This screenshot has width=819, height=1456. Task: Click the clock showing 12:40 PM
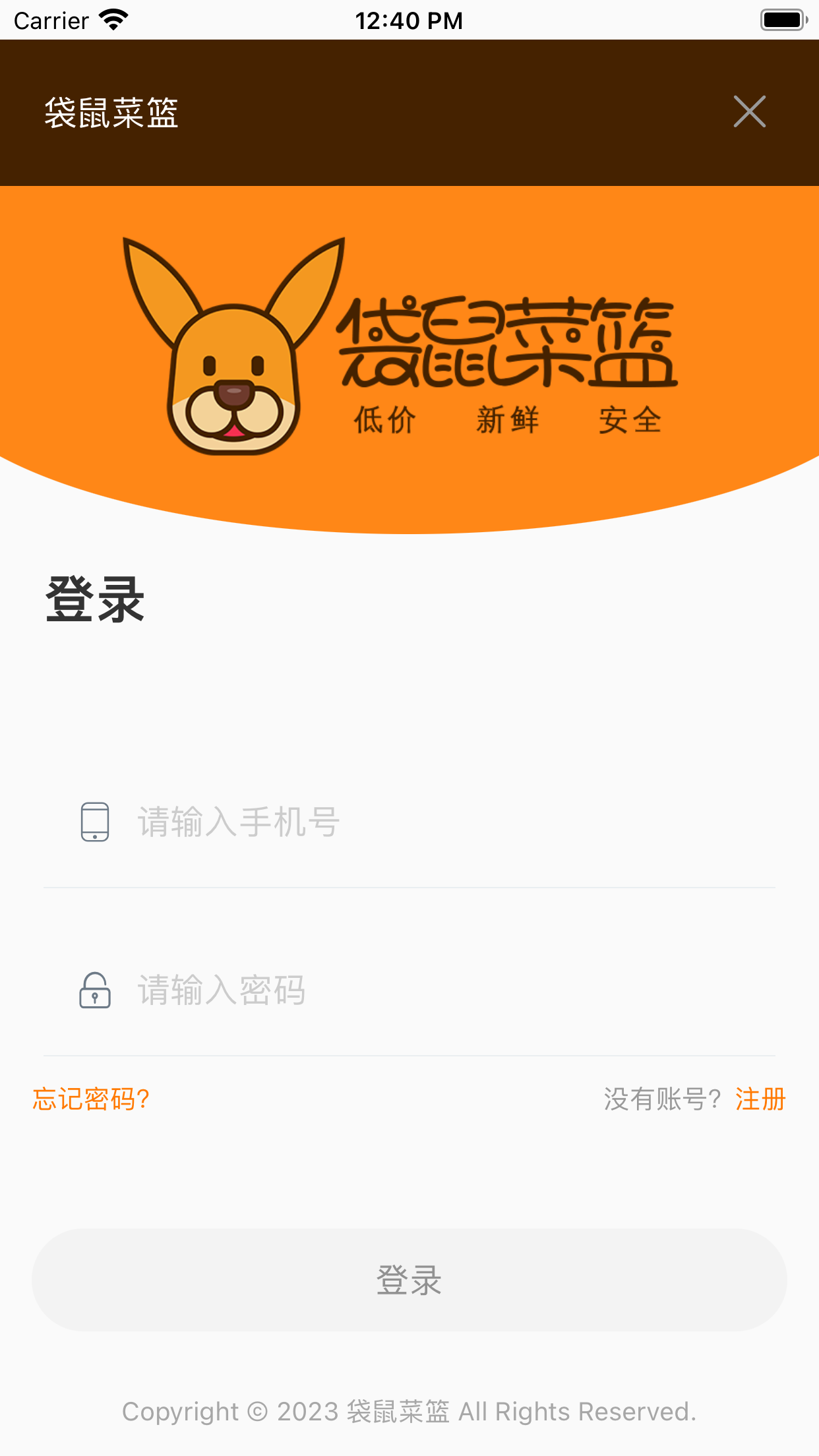click(x=409, y=20)
